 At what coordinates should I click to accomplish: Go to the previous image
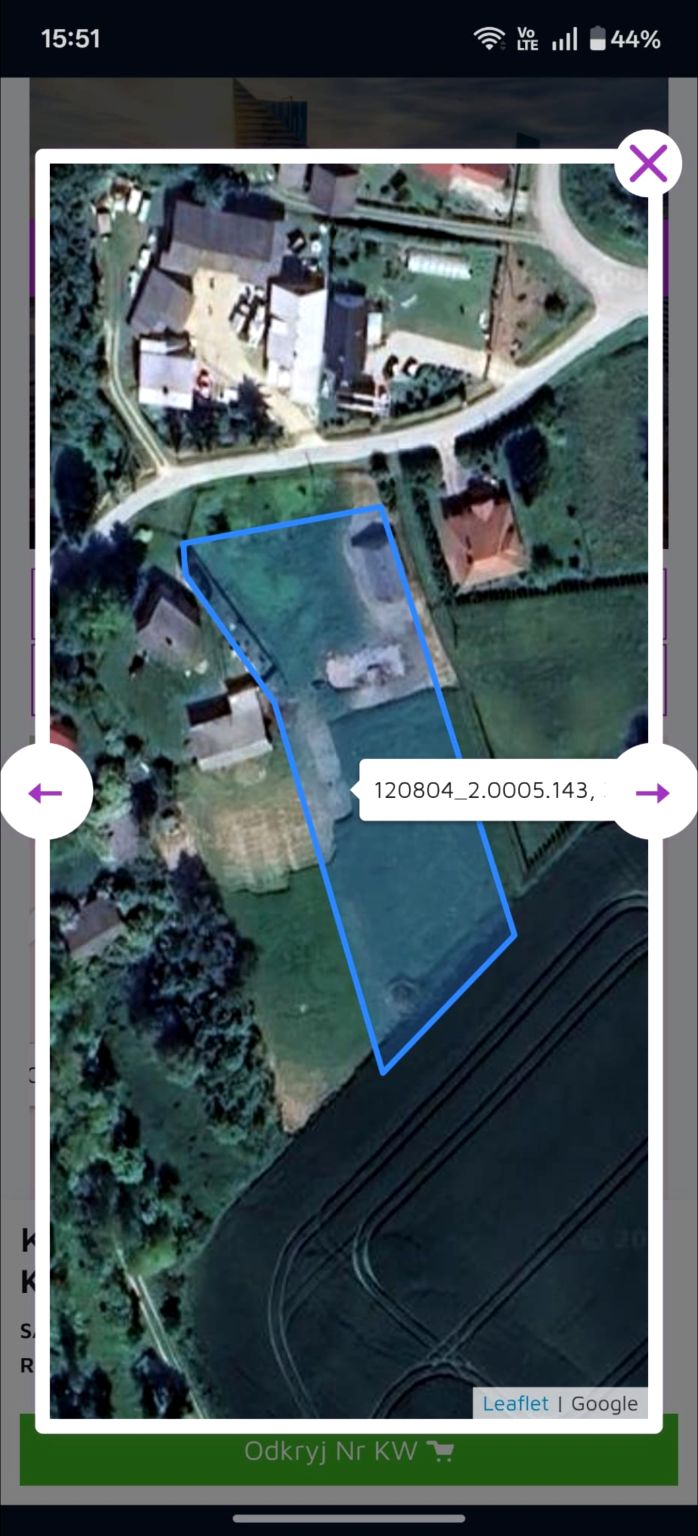click(x=46, y=793)
